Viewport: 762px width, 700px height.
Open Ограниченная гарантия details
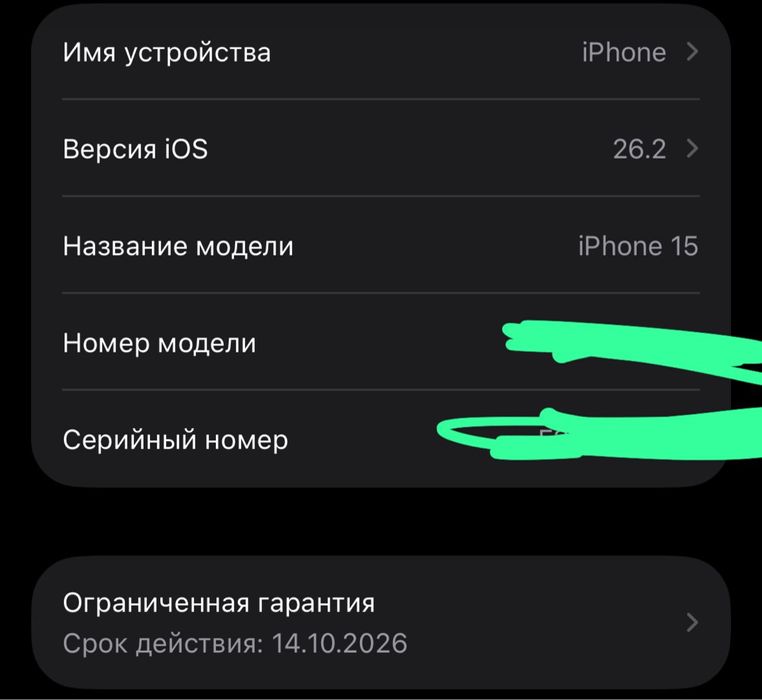[x=380, y=622]
